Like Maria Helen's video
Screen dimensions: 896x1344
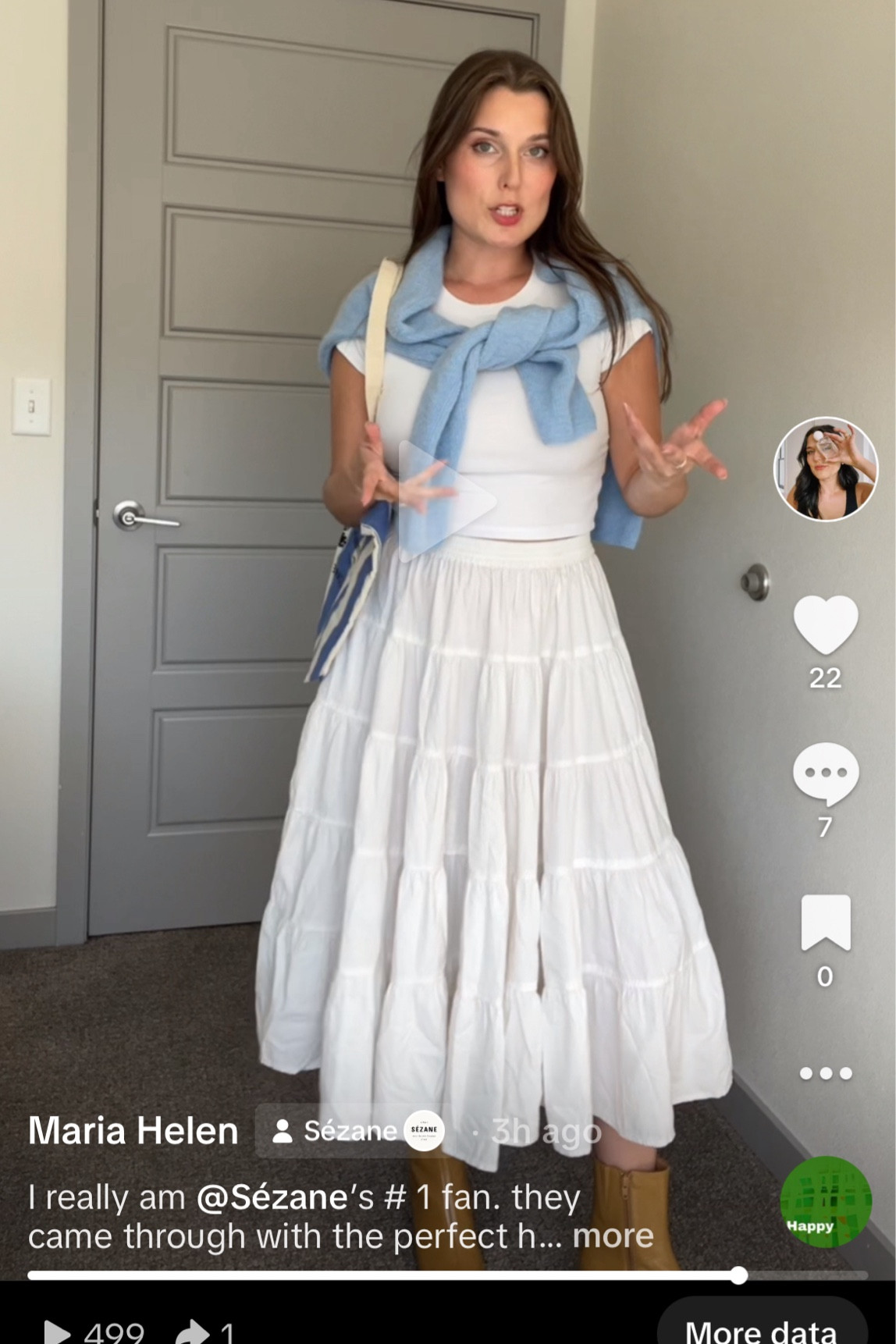click(x=825, y=625)
